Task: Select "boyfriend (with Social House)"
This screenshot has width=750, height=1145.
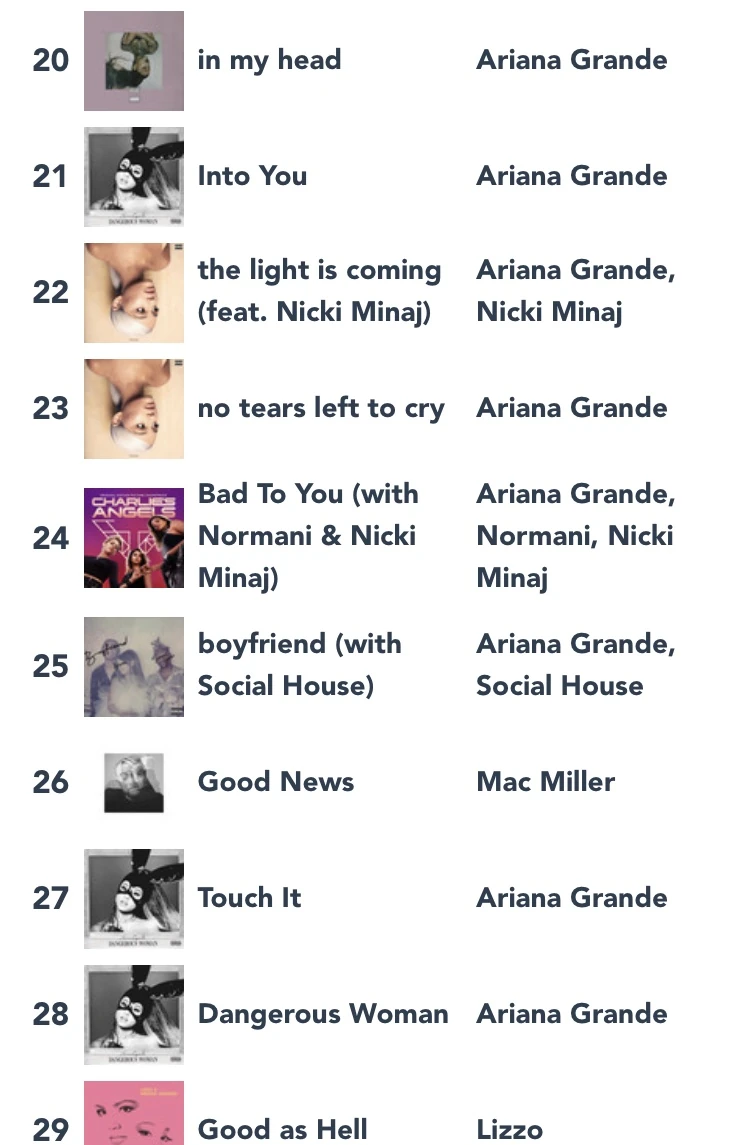Action: 300,665
